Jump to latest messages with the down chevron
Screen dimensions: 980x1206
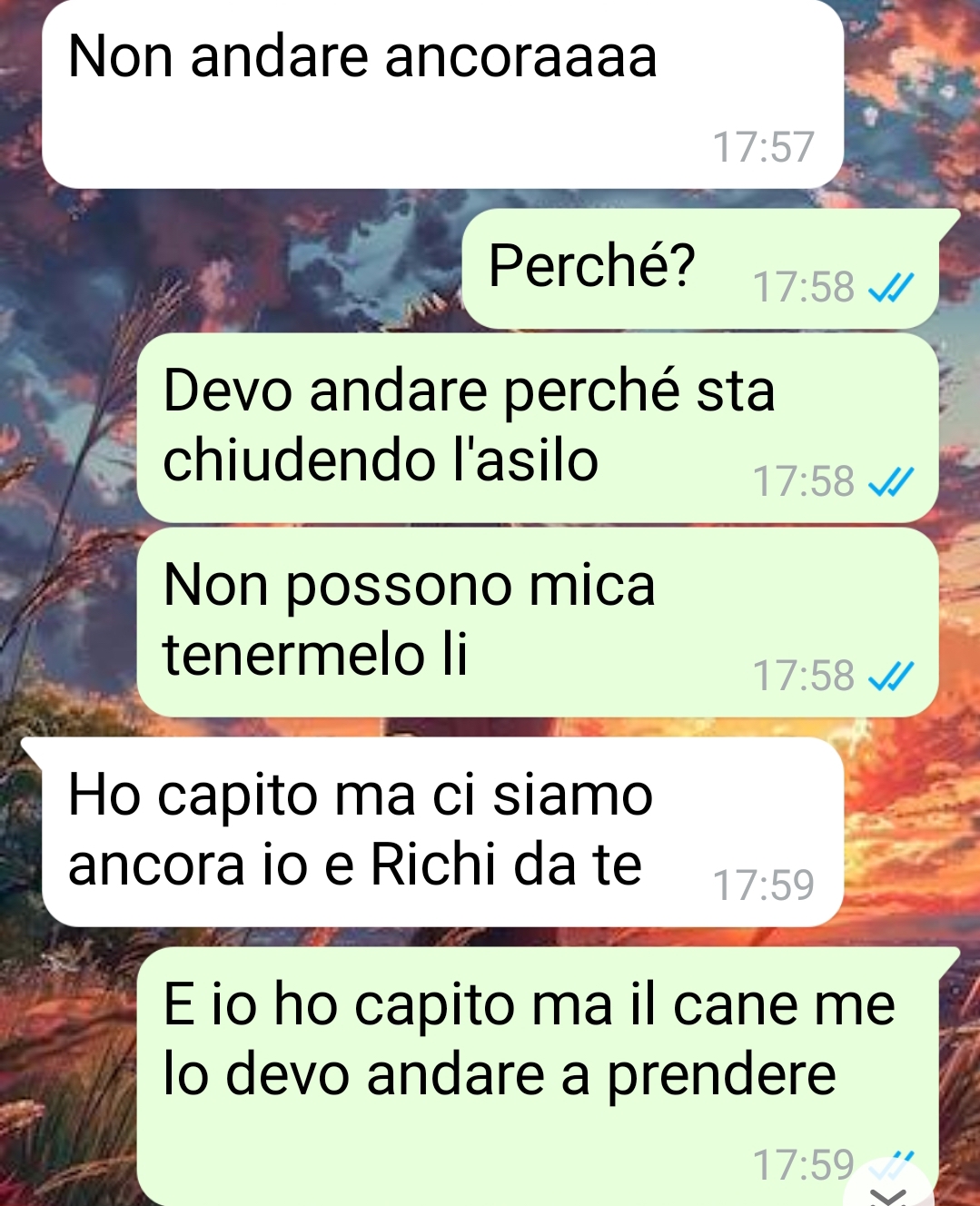(x=889, y=1192)
